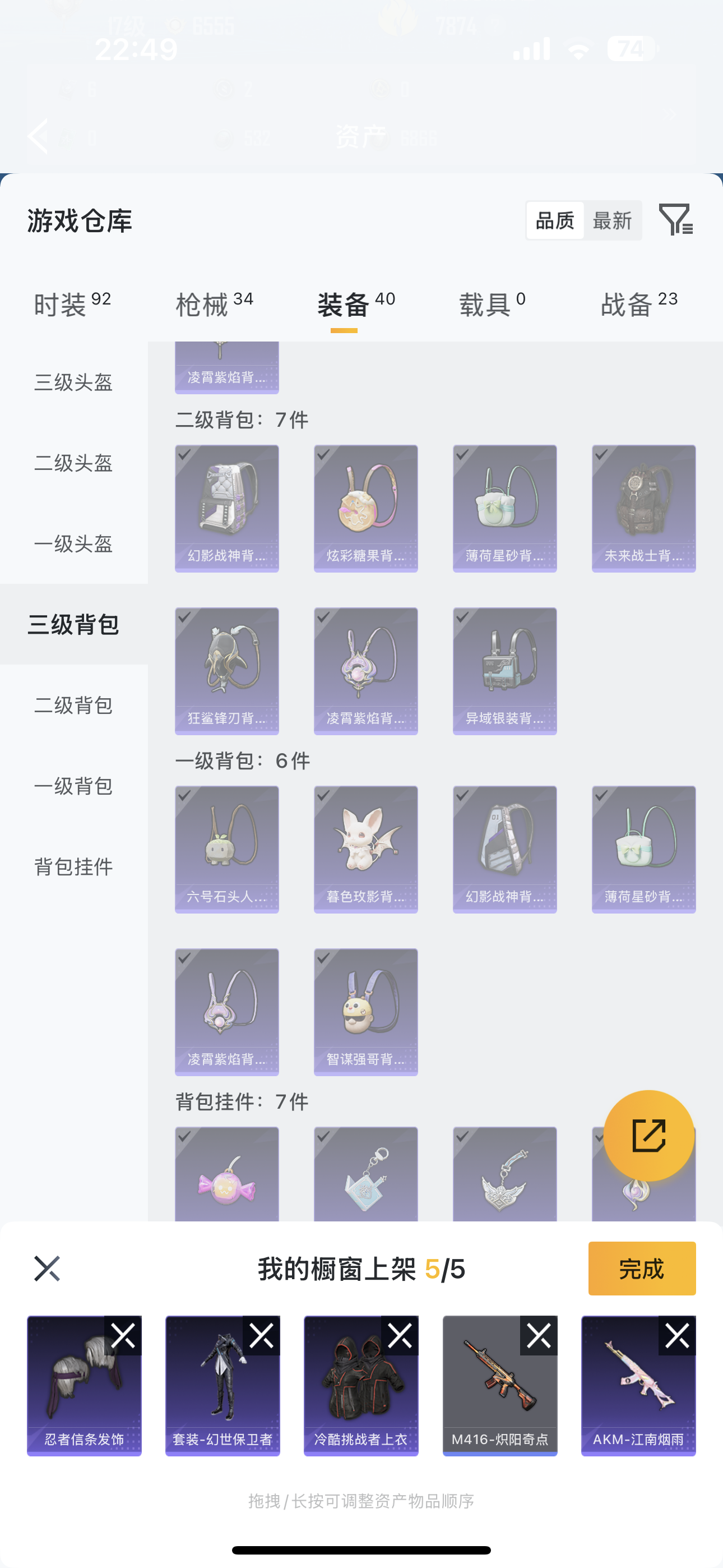This screenshot has width=723, height=1568.
Task: Select the 暮色玫影 backpack item
Action: tap(365, 848)
